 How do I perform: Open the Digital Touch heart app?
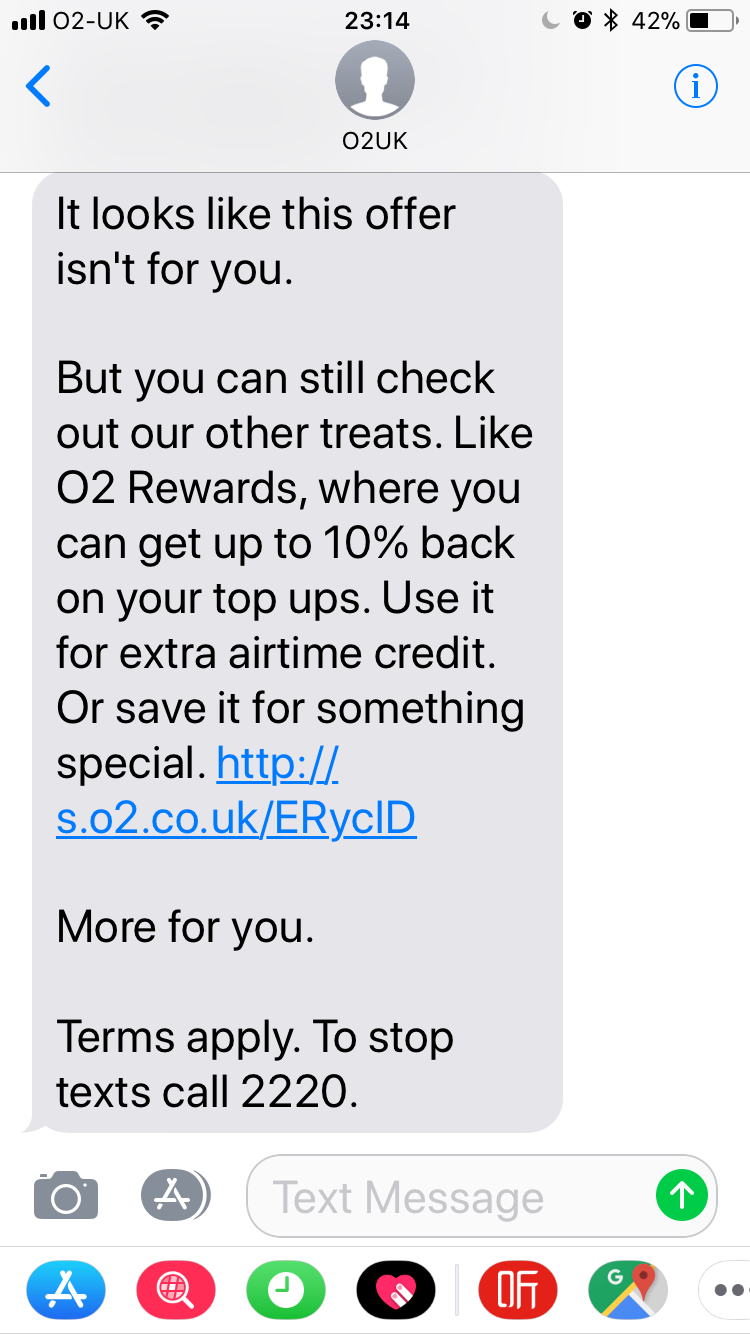(x=396, y=1291)
